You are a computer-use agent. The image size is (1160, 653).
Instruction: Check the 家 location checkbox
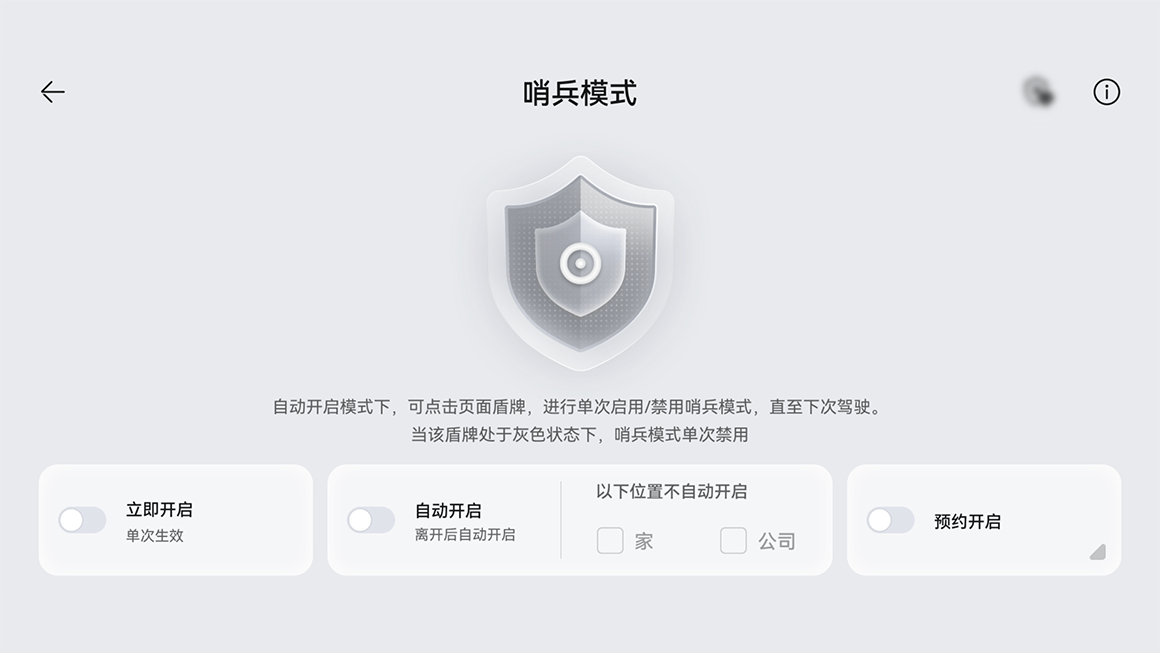[x=610, y=541]
